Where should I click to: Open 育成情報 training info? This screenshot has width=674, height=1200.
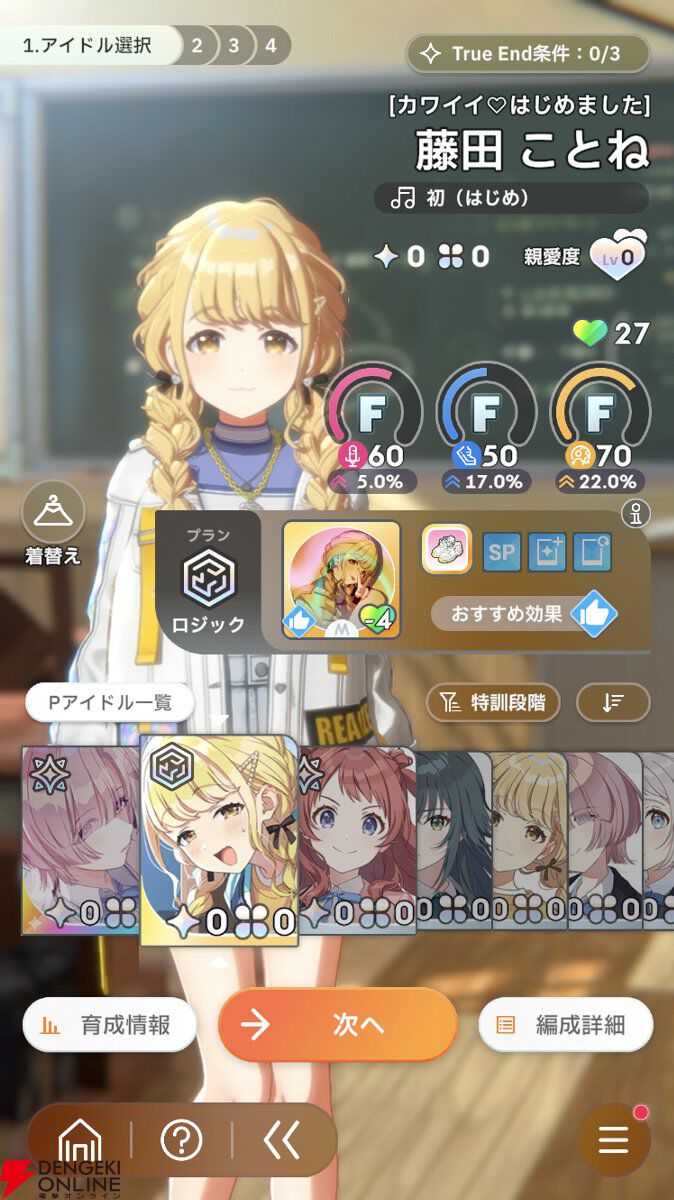tap(109, 1024)
